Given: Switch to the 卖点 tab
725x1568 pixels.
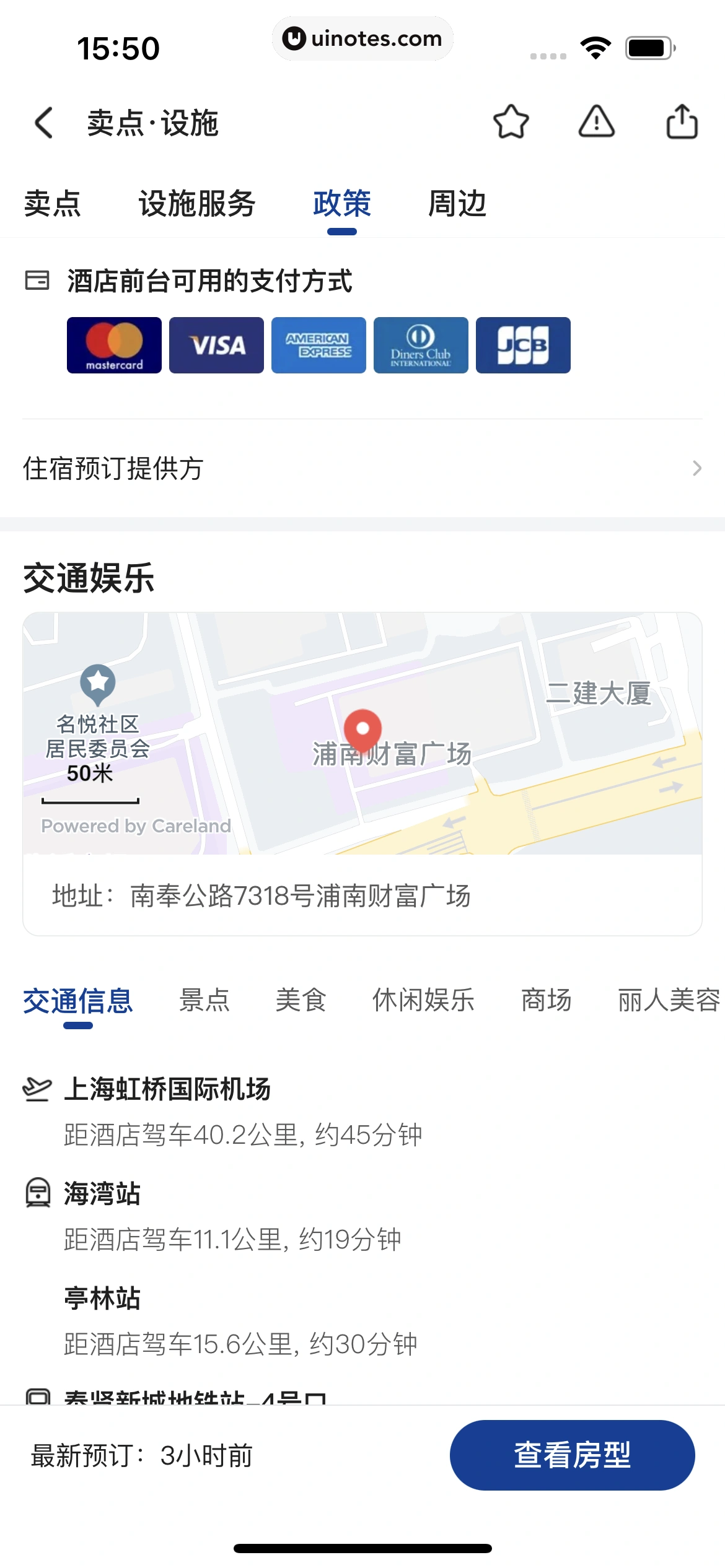Looking at the screenshot, I should (53, 204).
